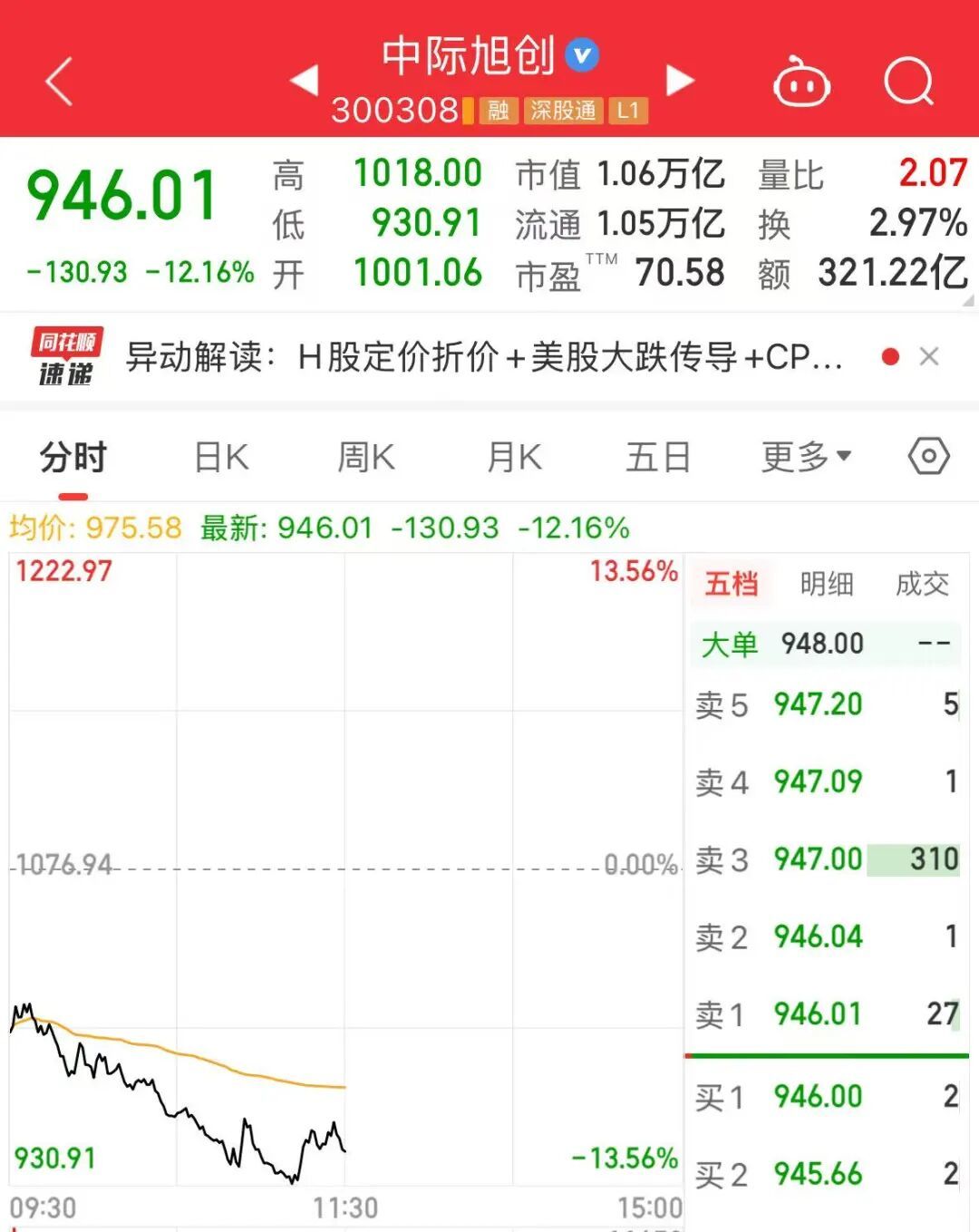
Task: Open the 异动解读 news item
Action: [x=484, y=357]
